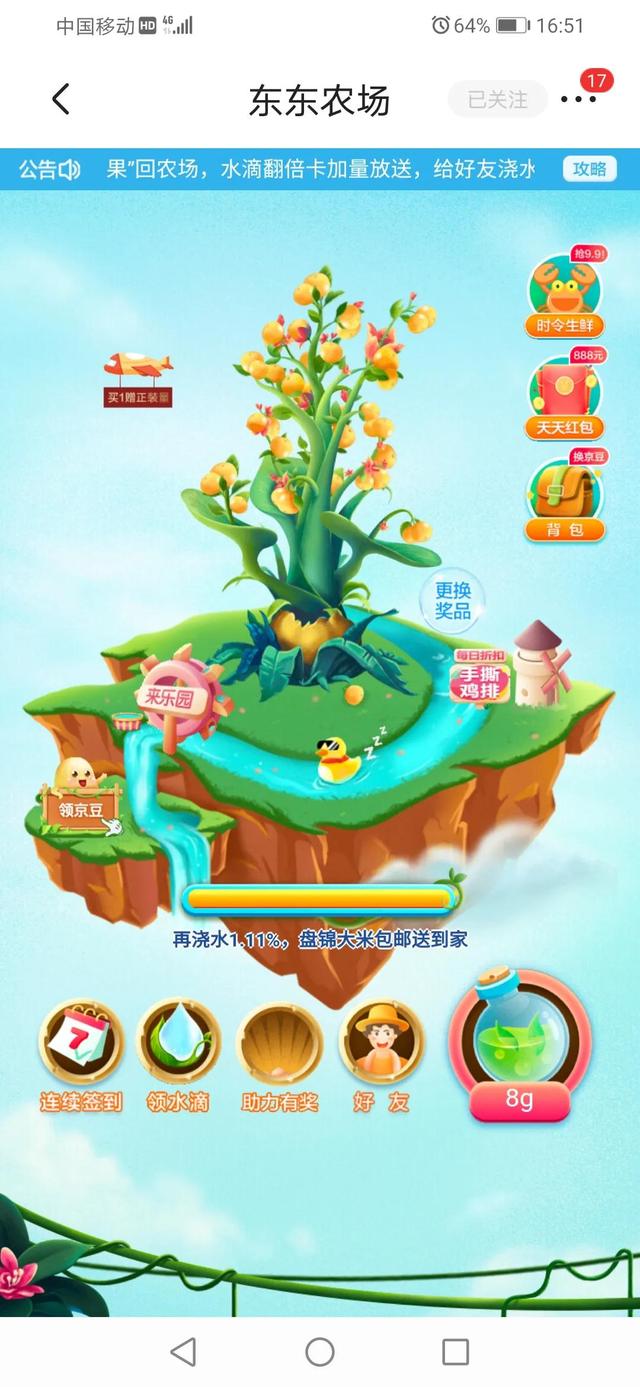This screenshot has height=1387, width=640.
Task: Open 天天红包 red packet
Action: [x=565, y=397]
